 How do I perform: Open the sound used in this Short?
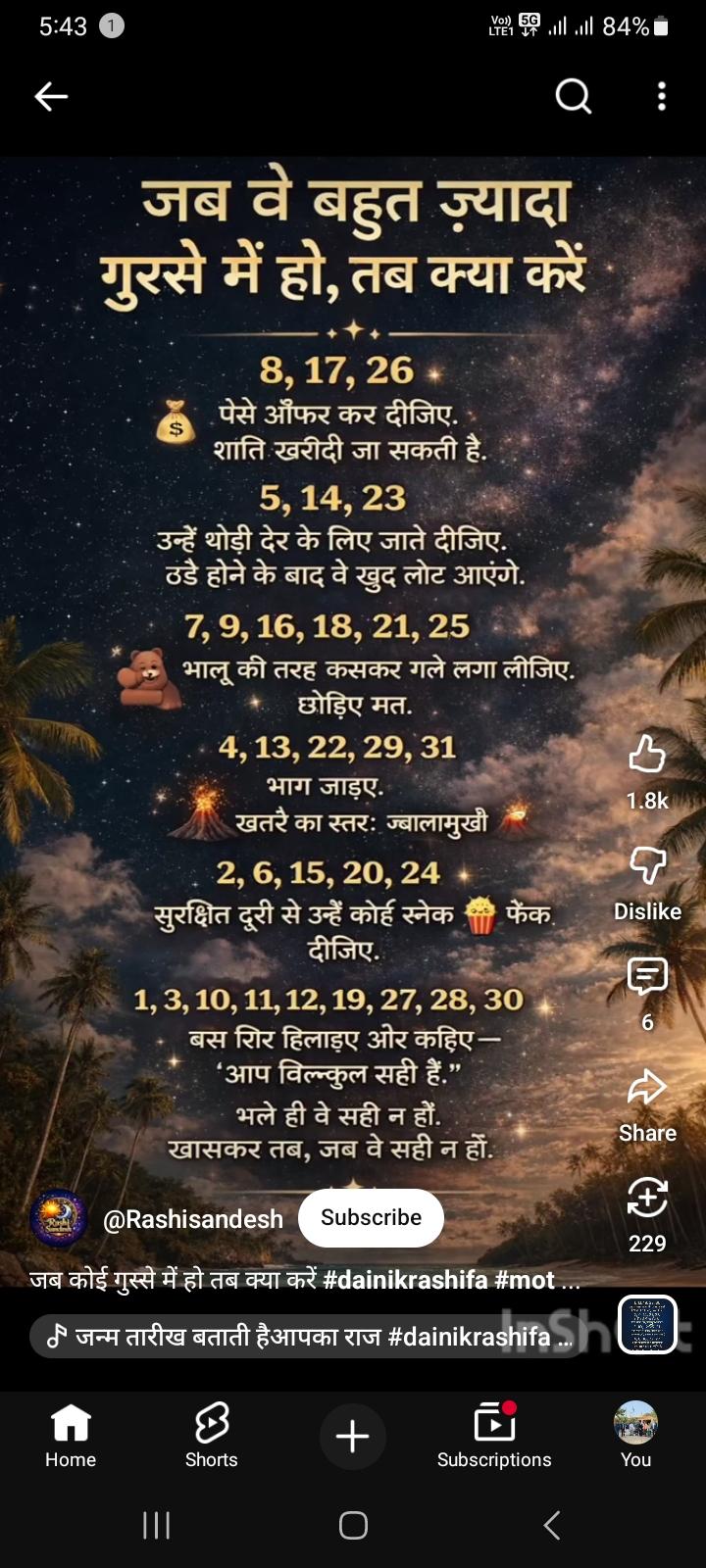pyautogui.click(x=306, y=1336)
